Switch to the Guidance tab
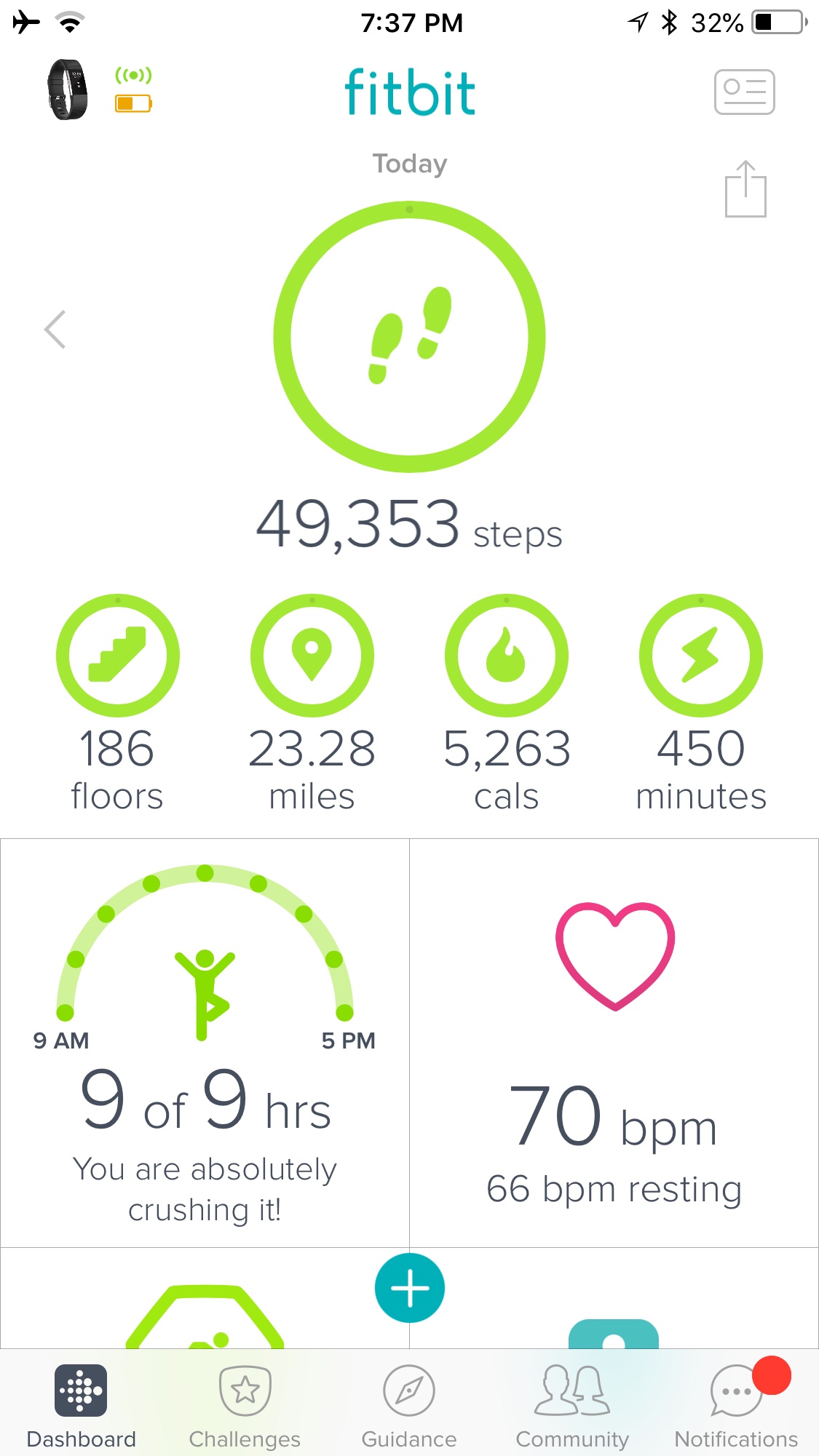Screen dimensions: 819x1456 click(x=409, y=1406)
